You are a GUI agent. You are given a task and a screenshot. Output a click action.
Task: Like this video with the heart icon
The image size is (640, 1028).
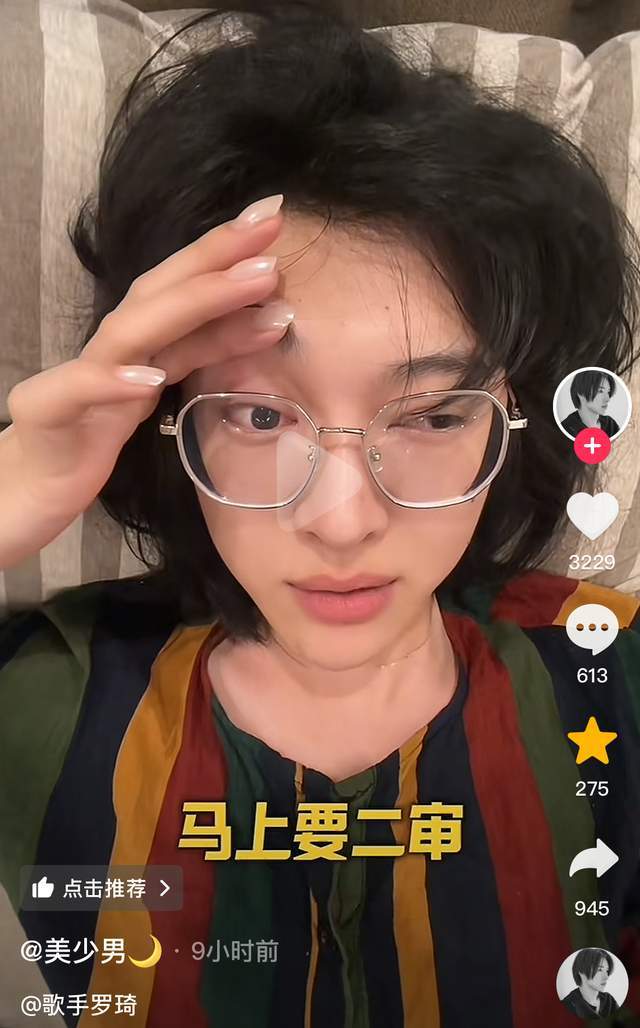pyautogui.click(x=592, y=516)
